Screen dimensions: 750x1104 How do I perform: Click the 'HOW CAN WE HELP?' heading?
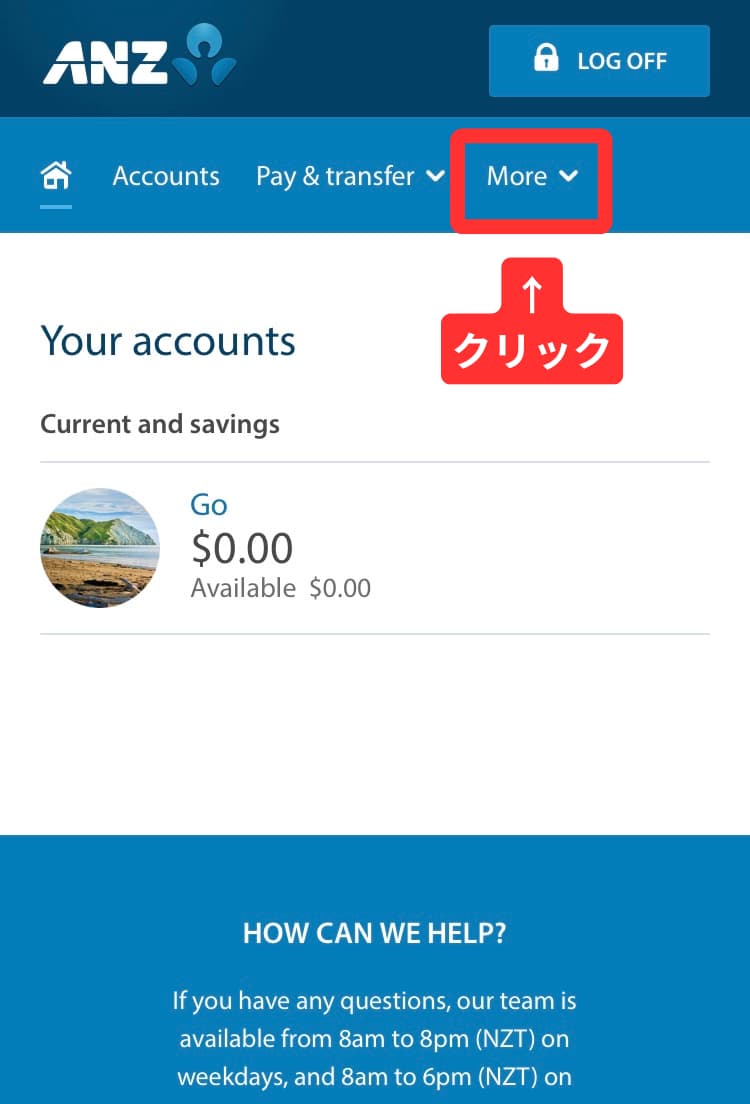pos(374,933)
